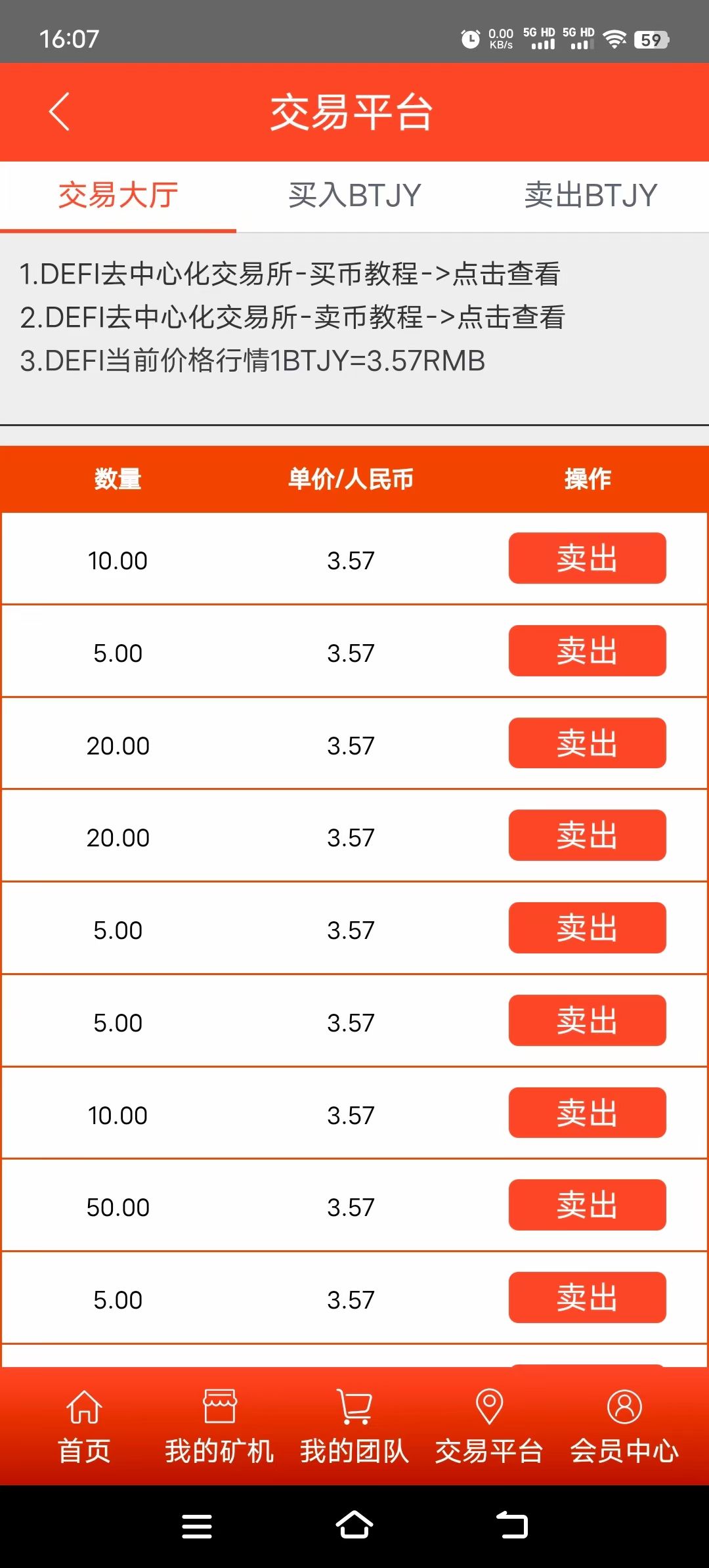The image size is (709, 1568).
Task: Tap the battery indicator showing 59
Action: point(653,40)
